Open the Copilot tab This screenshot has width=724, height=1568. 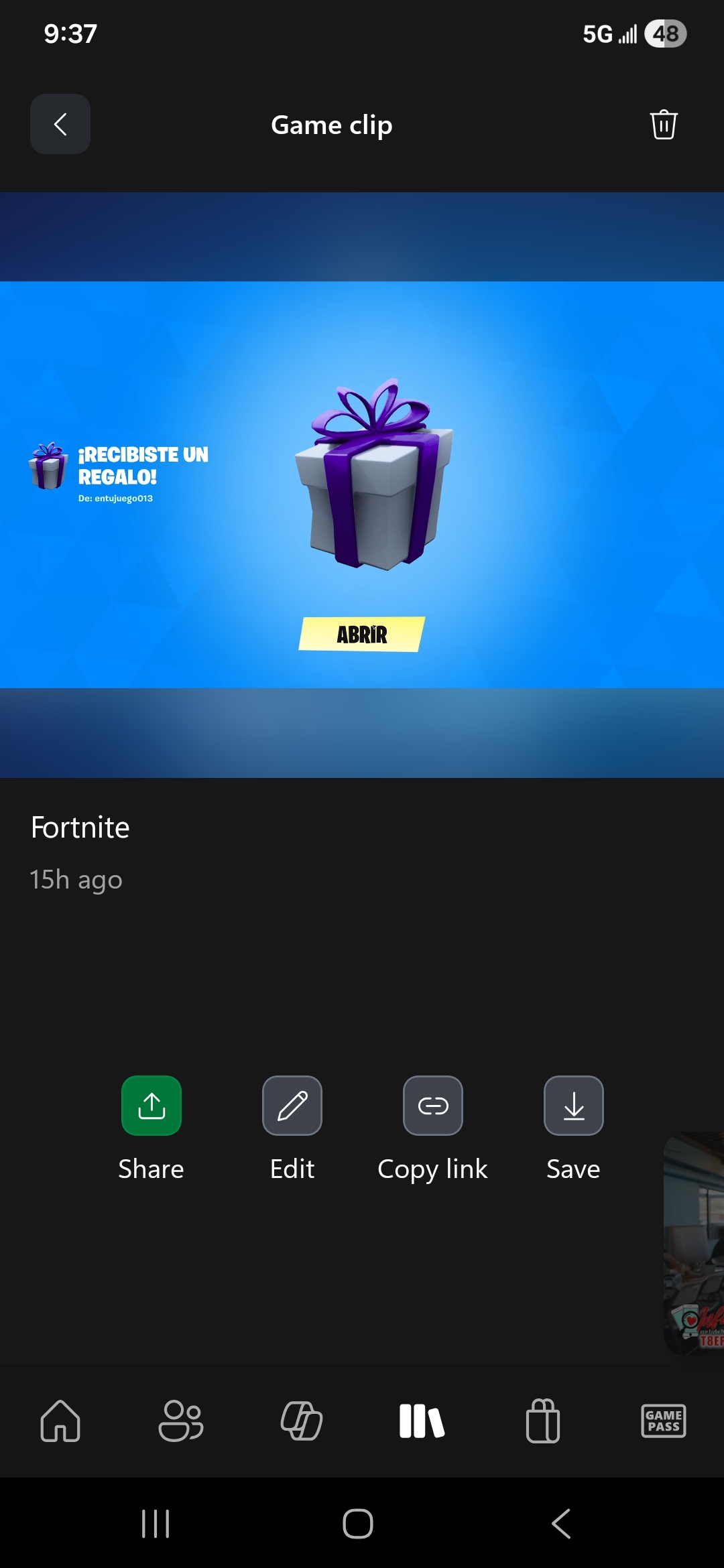pos(302,1421)
